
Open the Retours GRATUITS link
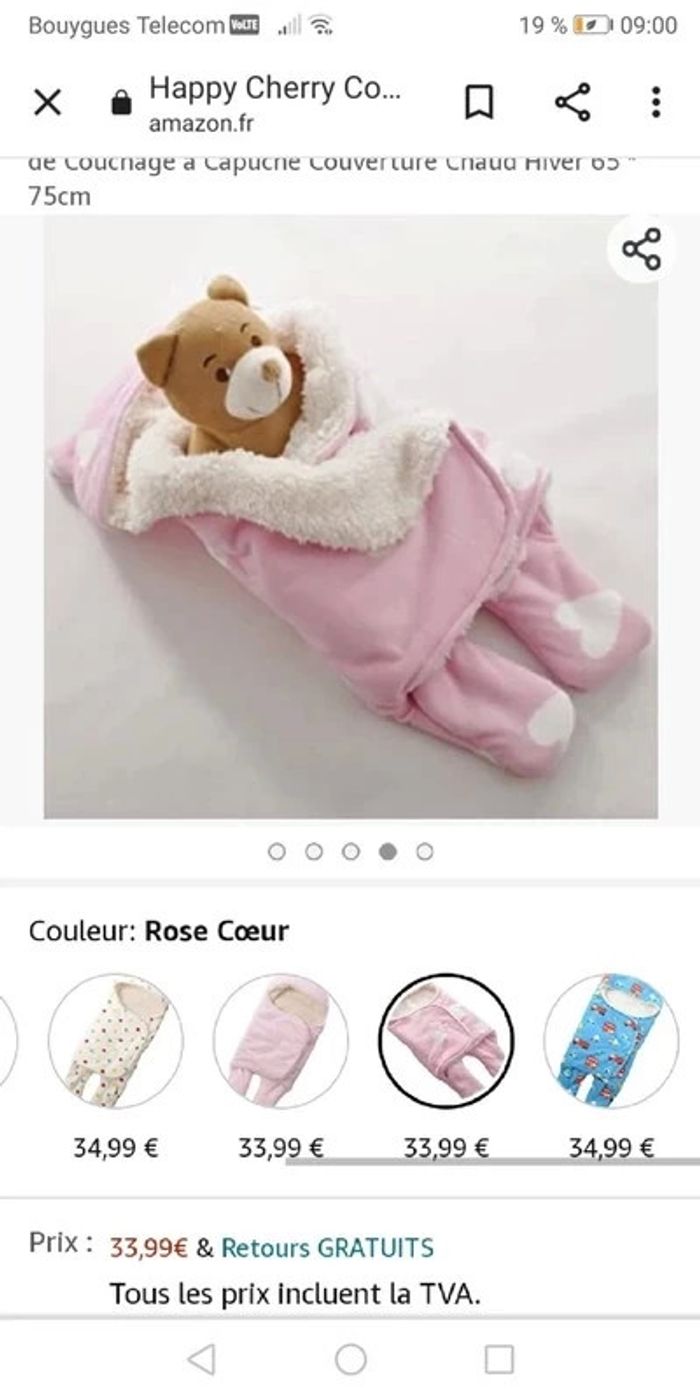pyautogui.click(x=327, y=1248)
